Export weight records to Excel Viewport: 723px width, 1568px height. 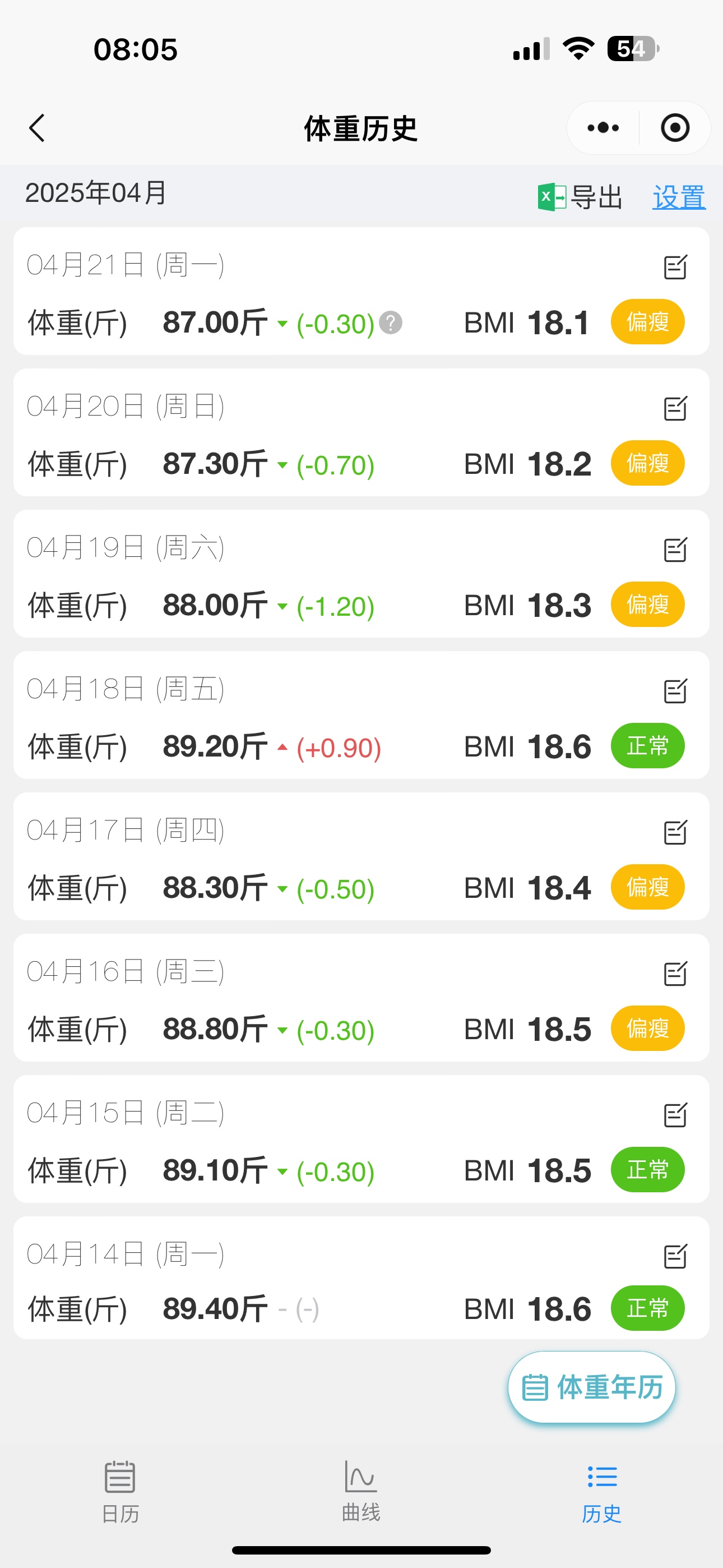580,197
